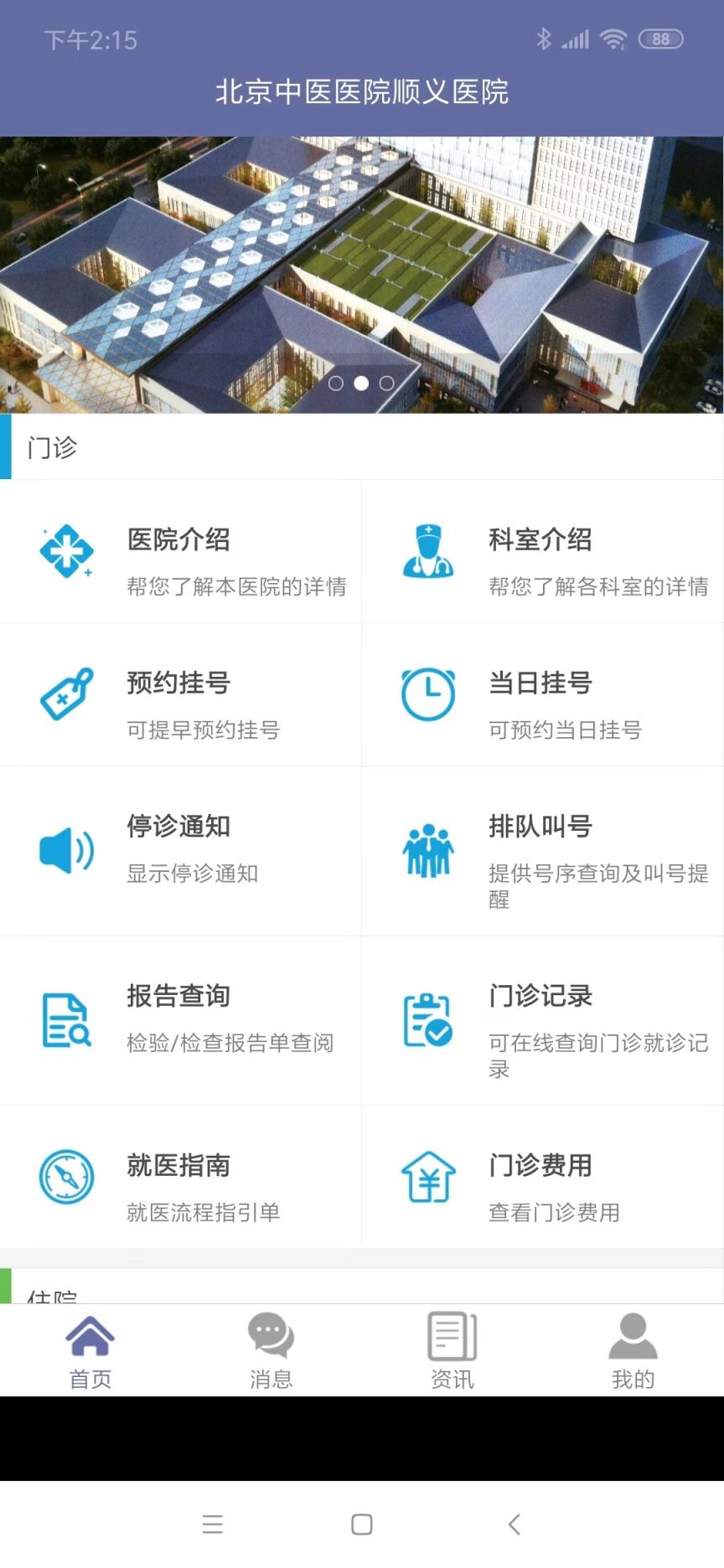
Task: Tap the yuan house icon for 门诊费用
Action: (x=427, y=1176)
